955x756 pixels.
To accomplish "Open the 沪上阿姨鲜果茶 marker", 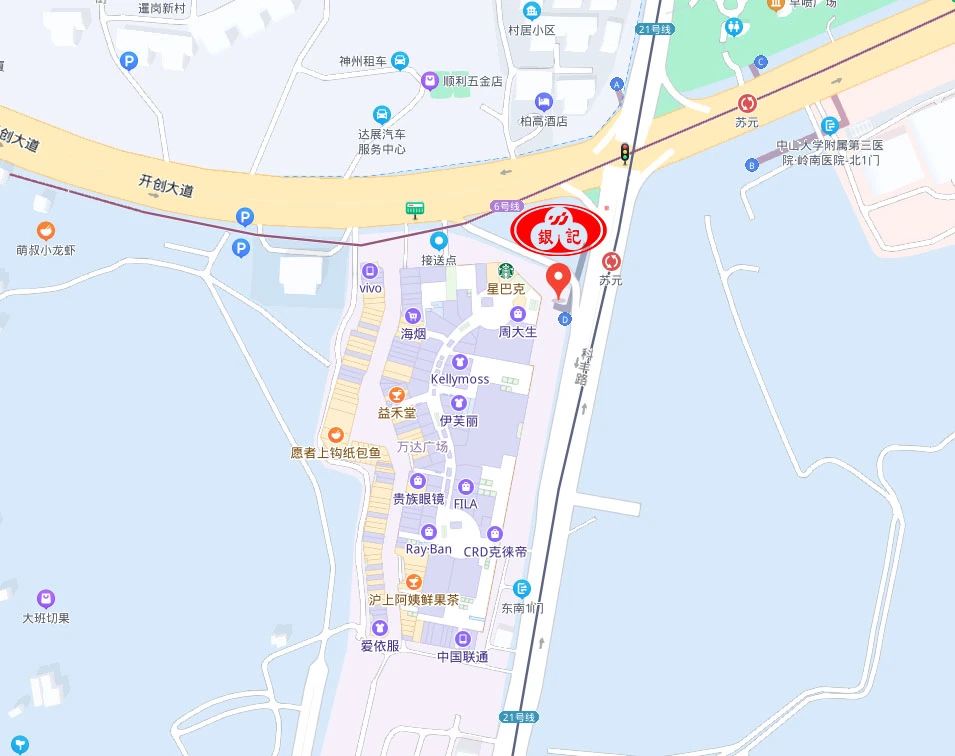I will pyautogui.click(x=413, y=582).
